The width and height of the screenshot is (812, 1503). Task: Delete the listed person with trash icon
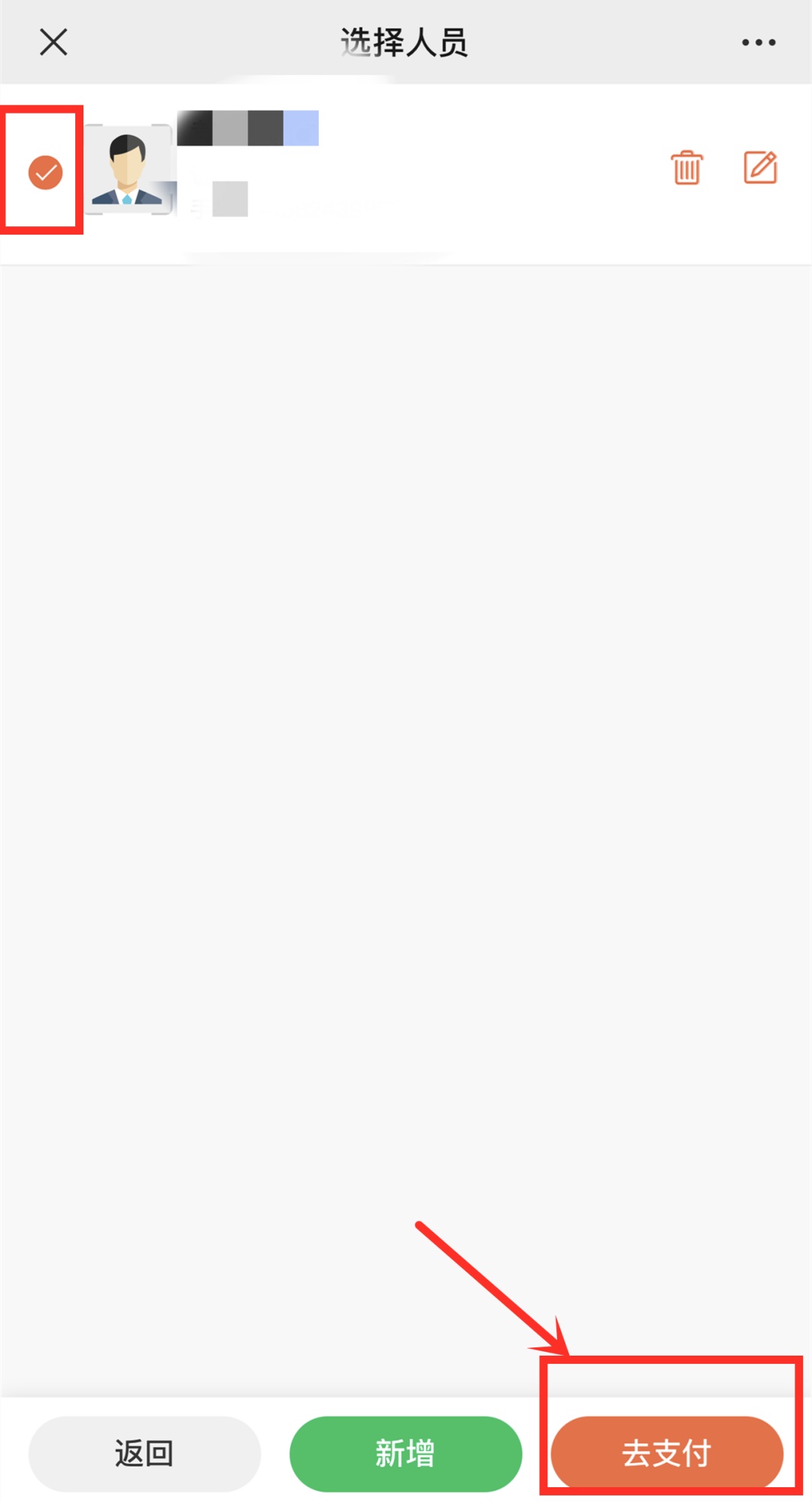[686, 168]
